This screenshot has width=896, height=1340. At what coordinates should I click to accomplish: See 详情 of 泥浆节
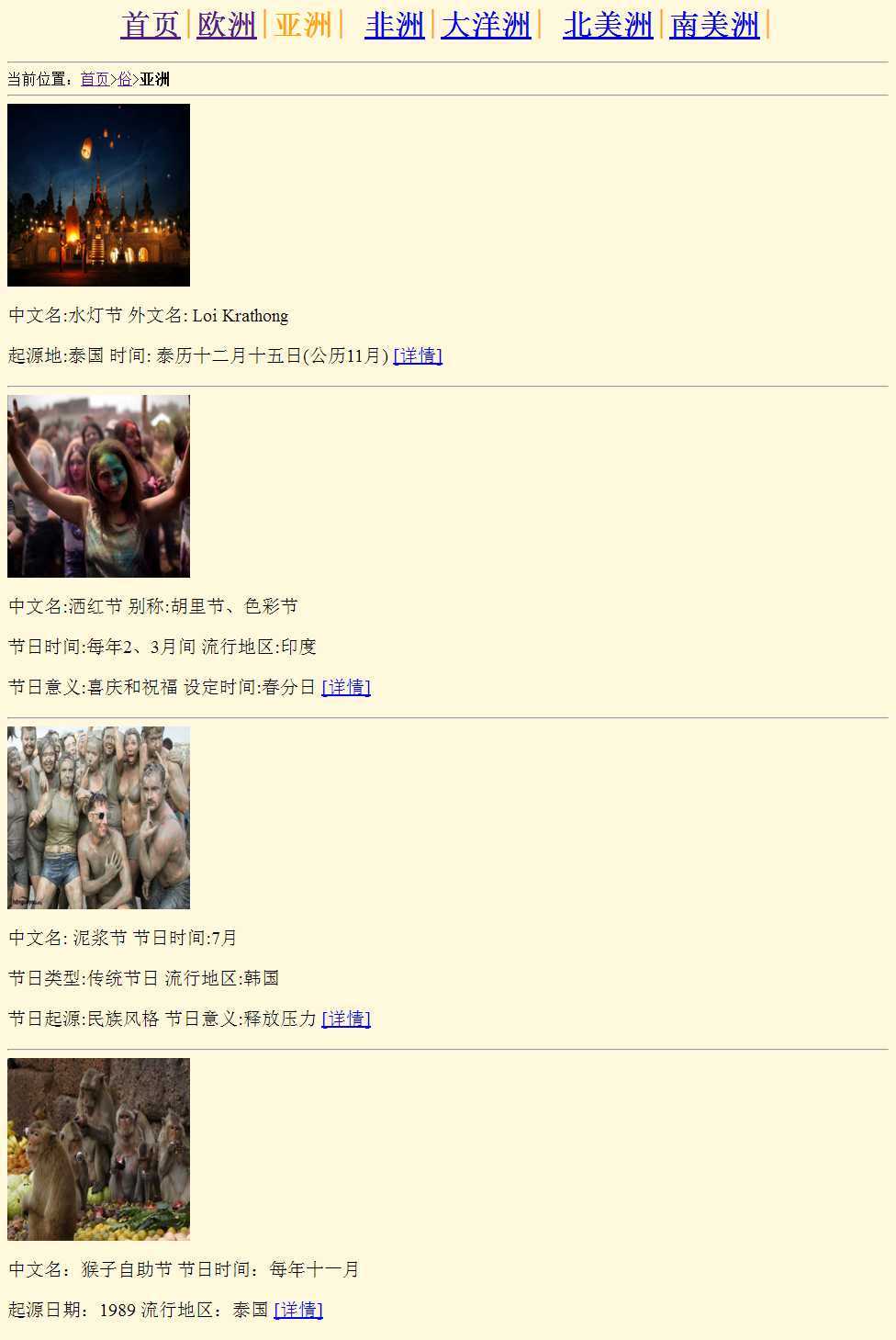coord(346,1019)
